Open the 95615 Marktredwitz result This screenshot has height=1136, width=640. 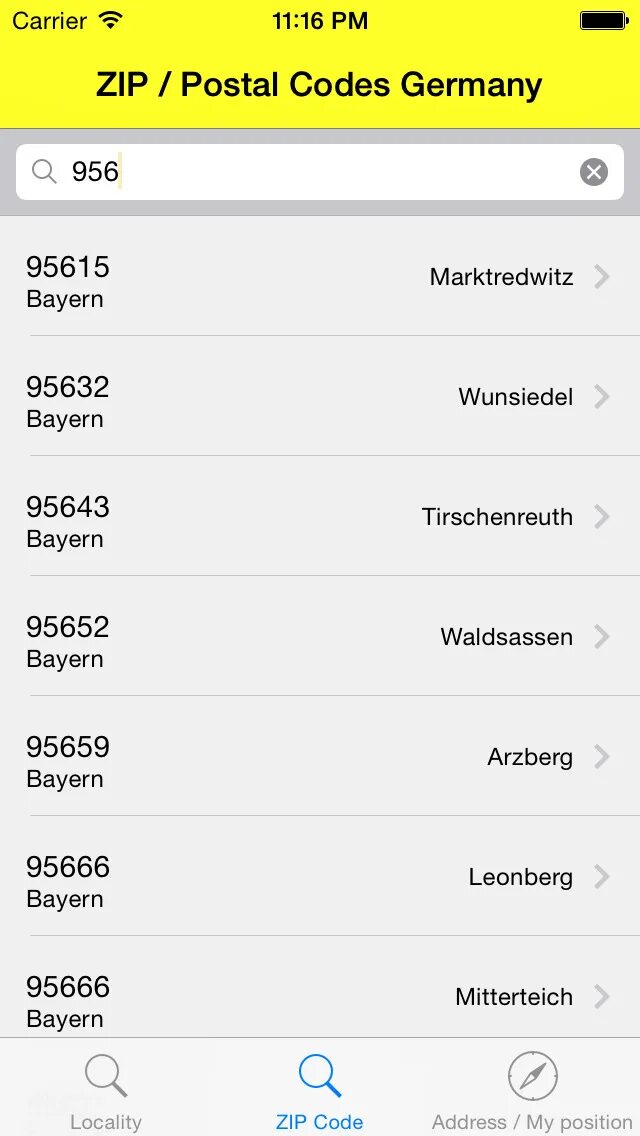(x=320, y=277)
